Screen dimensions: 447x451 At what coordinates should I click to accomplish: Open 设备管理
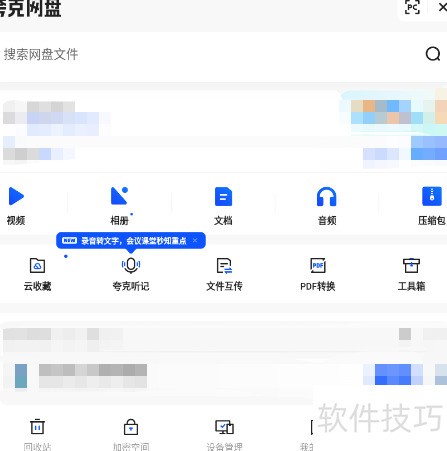(x=224, y=434)
